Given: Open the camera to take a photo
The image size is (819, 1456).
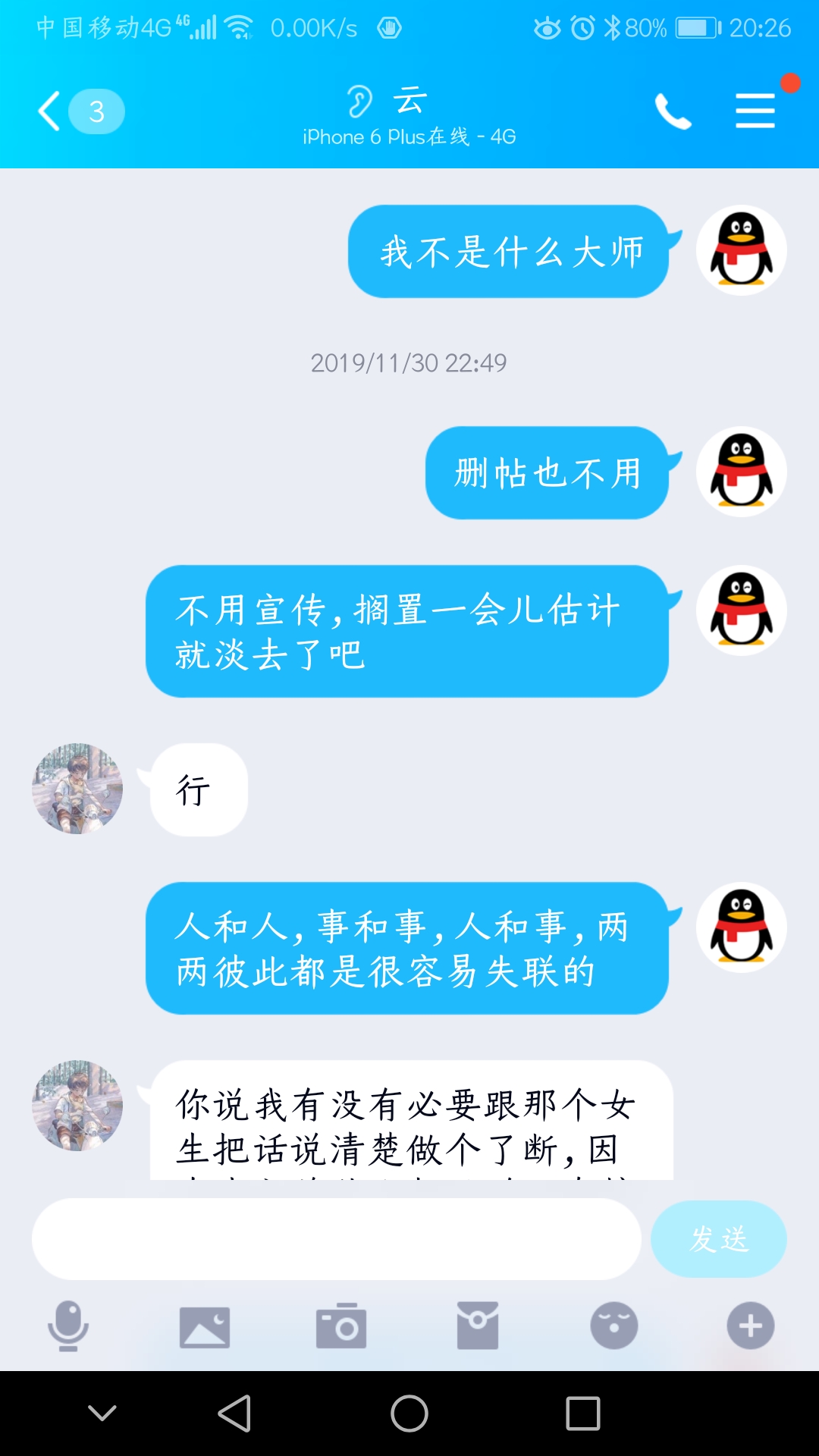Looking at the screenshot, I should click(341, 1326).
